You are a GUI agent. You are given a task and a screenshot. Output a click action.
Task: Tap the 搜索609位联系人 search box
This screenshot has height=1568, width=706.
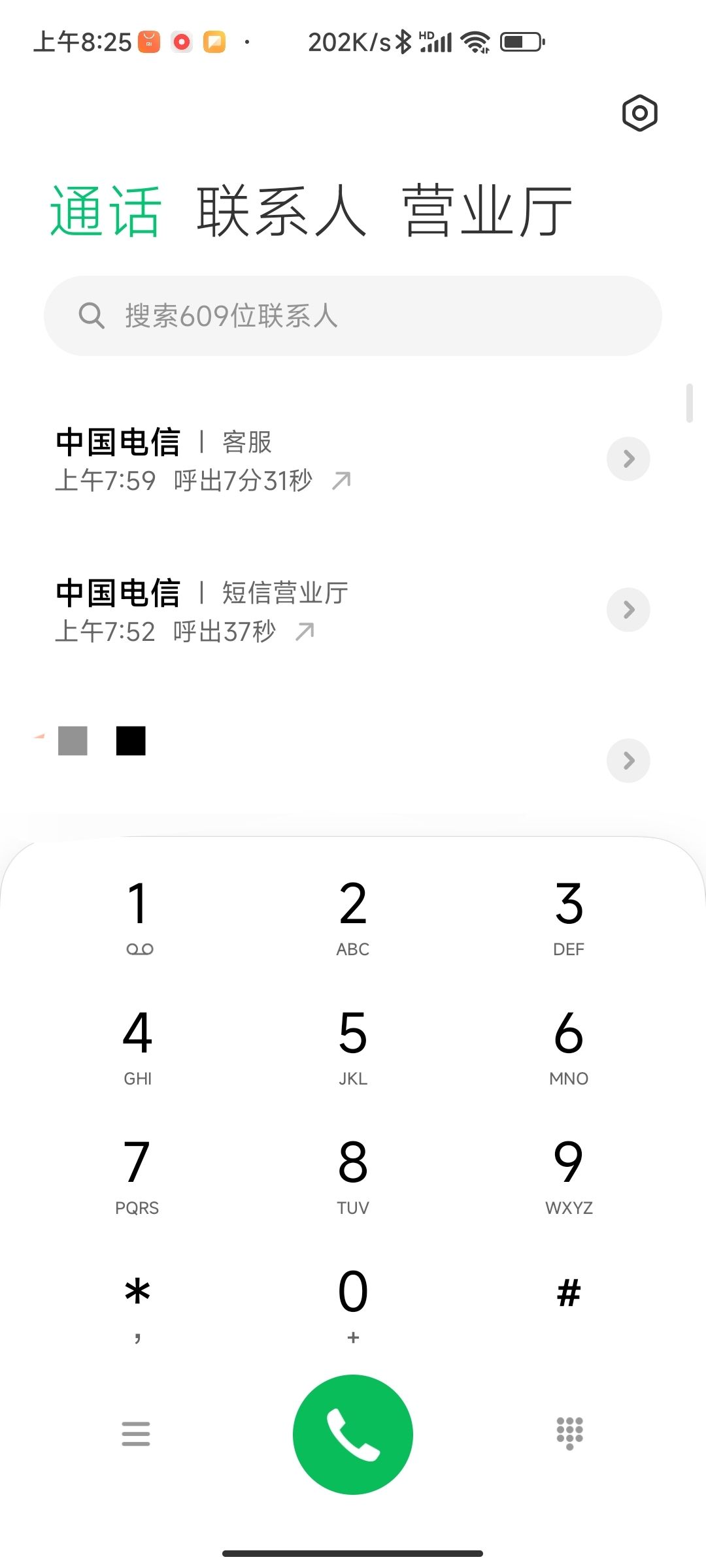353,316
